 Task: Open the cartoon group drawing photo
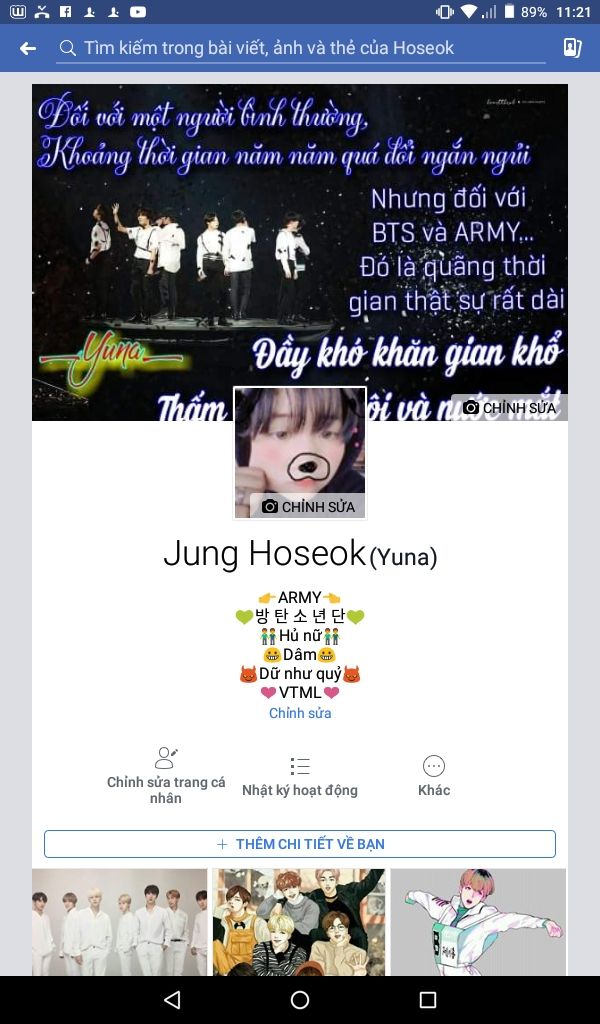[x=299, y=922]
